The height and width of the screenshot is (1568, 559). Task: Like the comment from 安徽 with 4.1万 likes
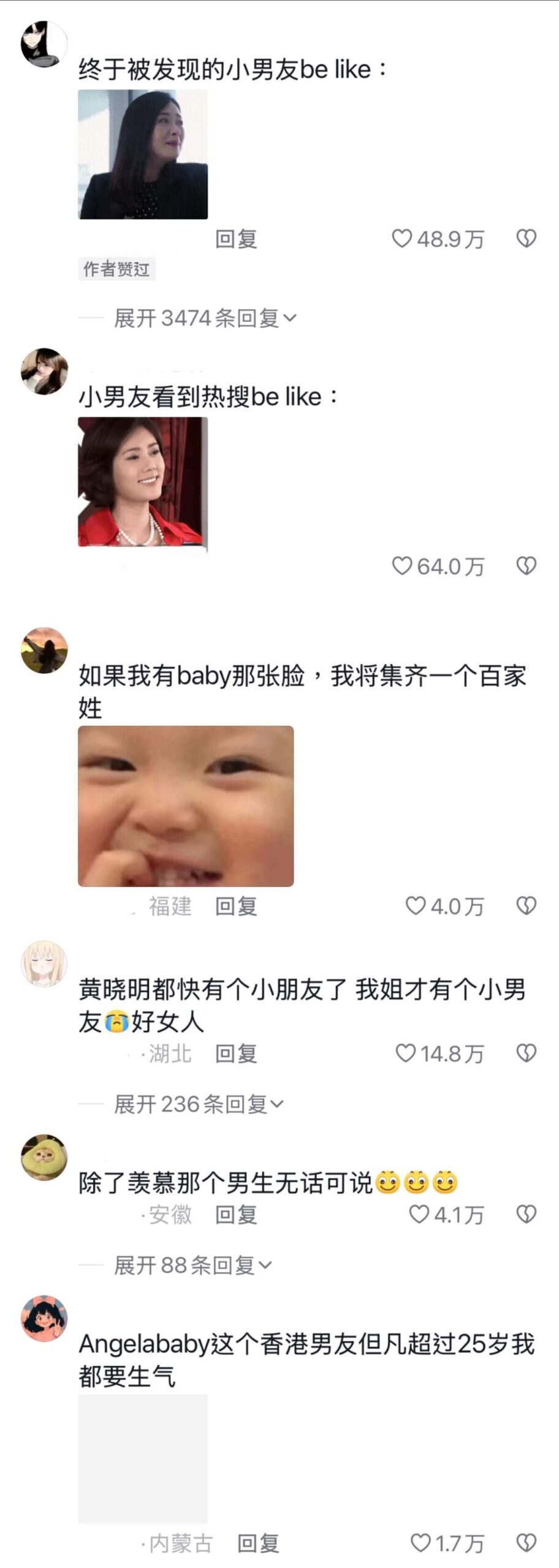click(419, 1214)
